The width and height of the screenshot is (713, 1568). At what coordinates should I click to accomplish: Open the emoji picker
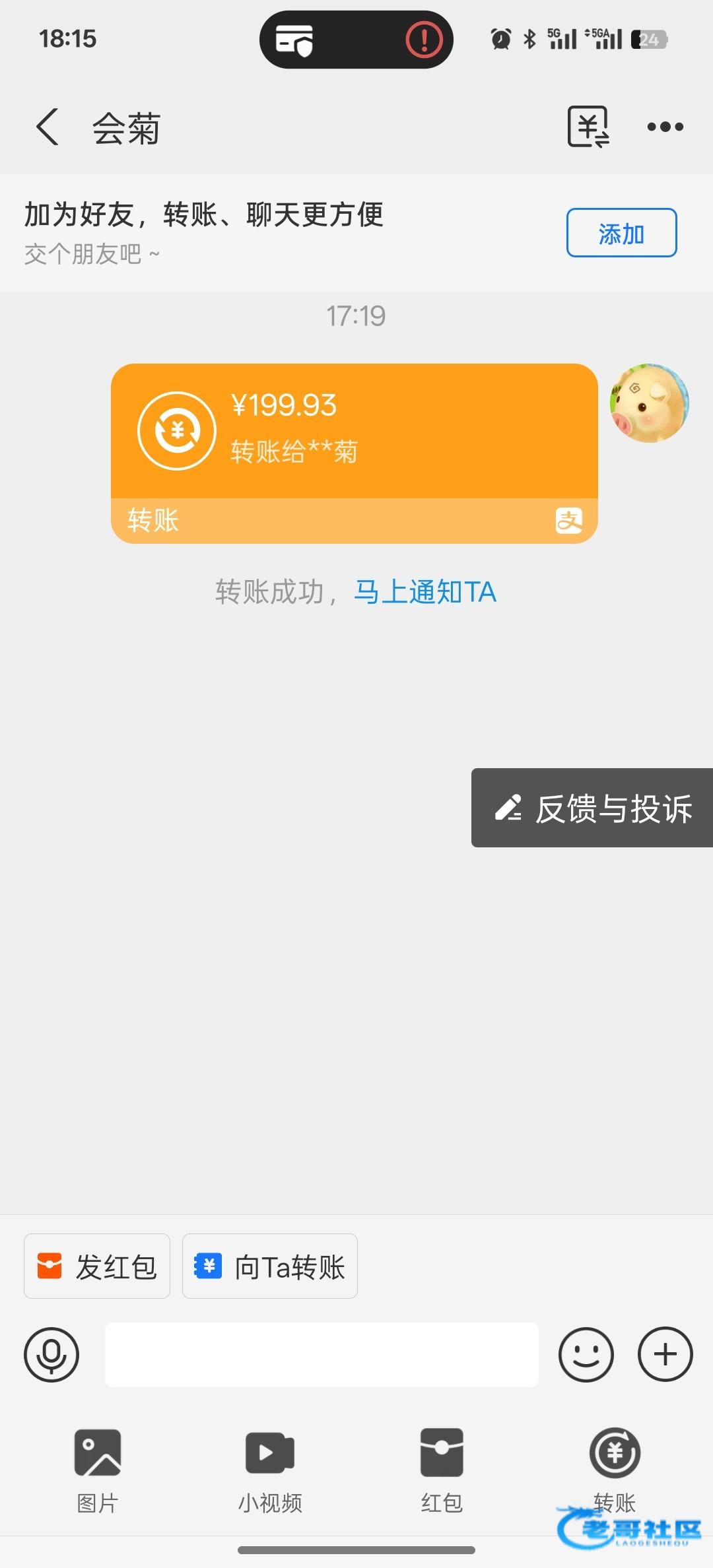point(586,1355)
